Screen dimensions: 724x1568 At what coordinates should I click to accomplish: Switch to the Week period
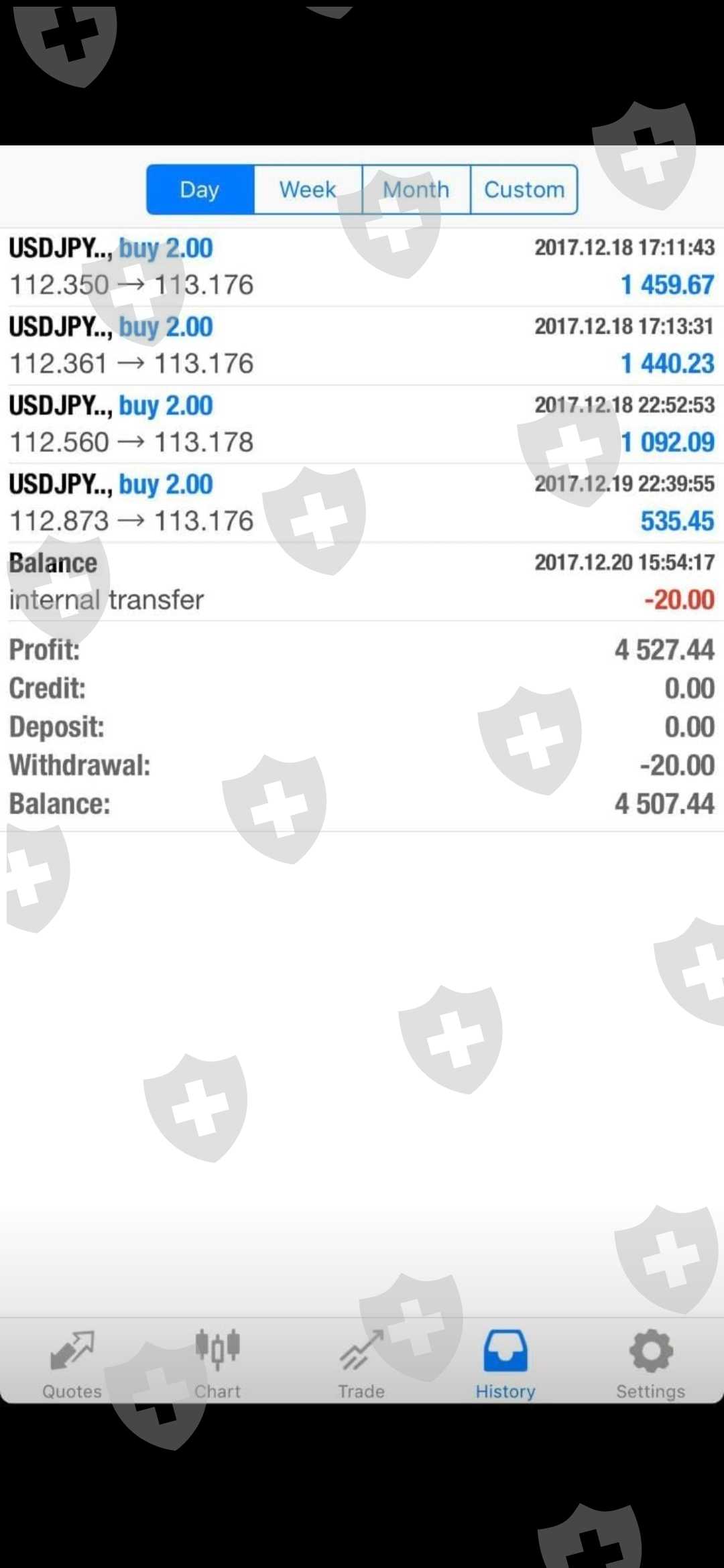[308, 190]
